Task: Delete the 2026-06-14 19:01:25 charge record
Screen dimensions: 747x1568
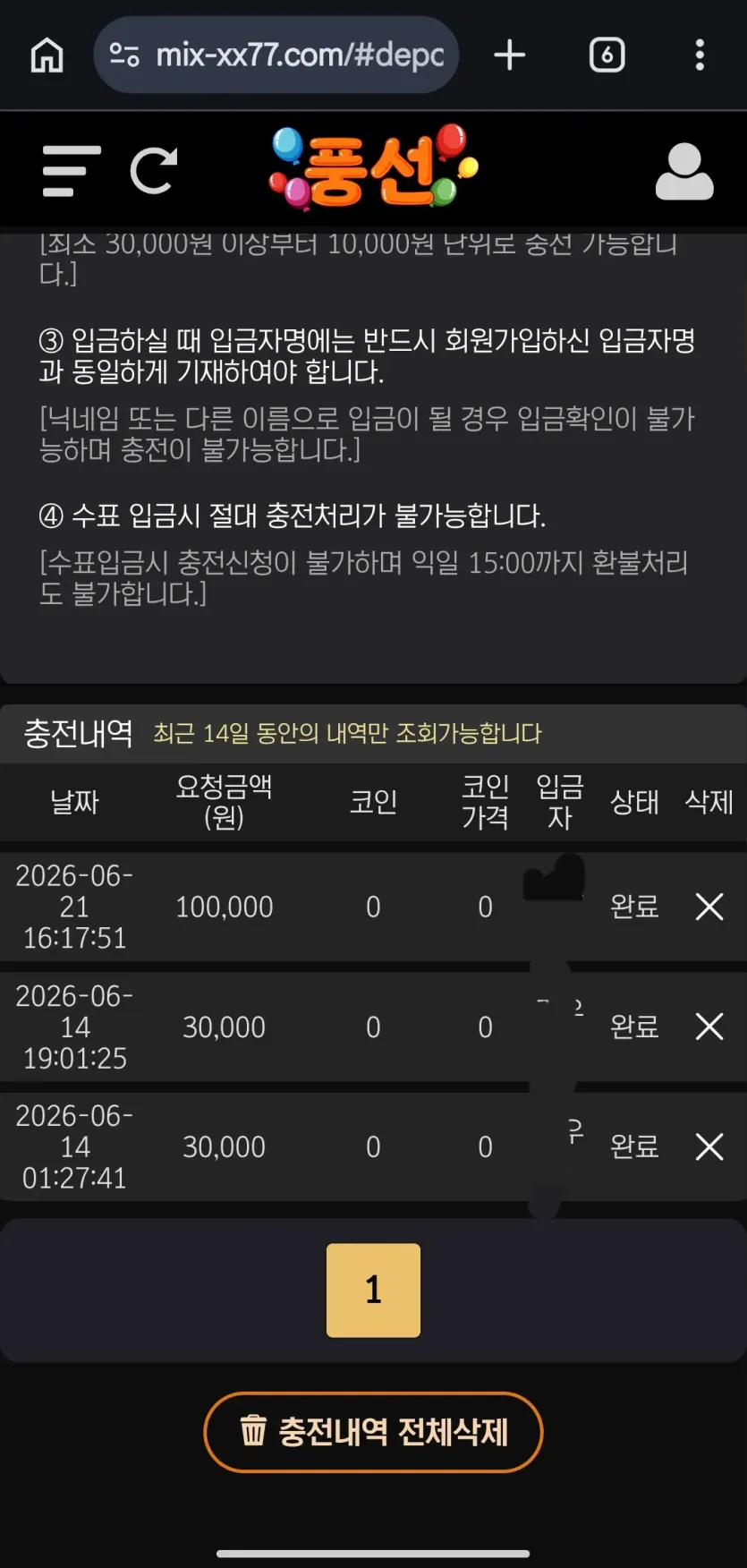Action: point(709,1027)
